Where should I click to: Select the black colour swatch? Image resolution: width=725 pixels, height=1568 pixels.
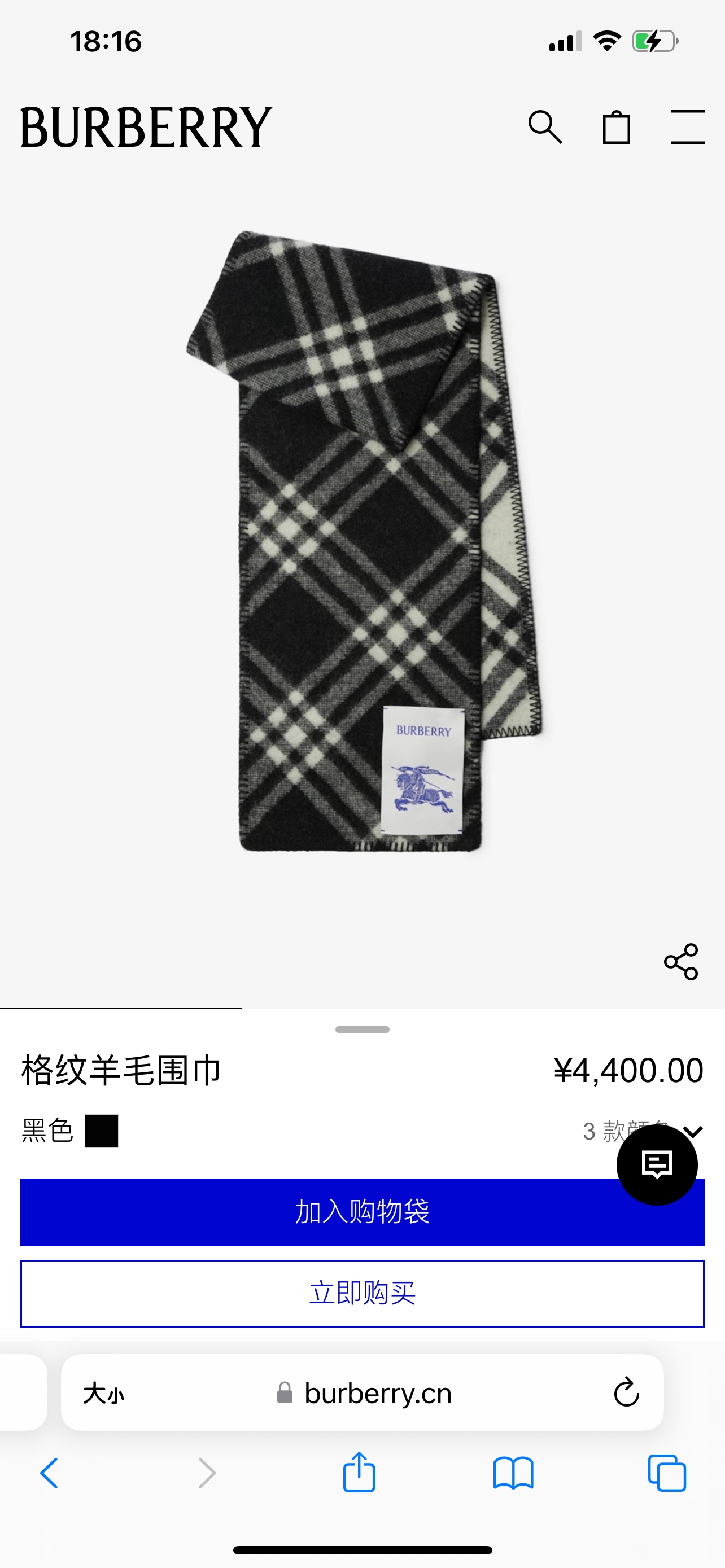[x=102, y=1131]
